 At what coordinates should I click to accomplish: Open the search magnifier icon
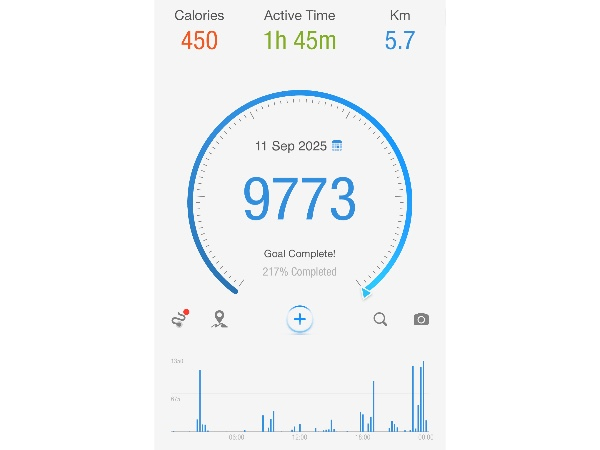[x=380, y=320]
